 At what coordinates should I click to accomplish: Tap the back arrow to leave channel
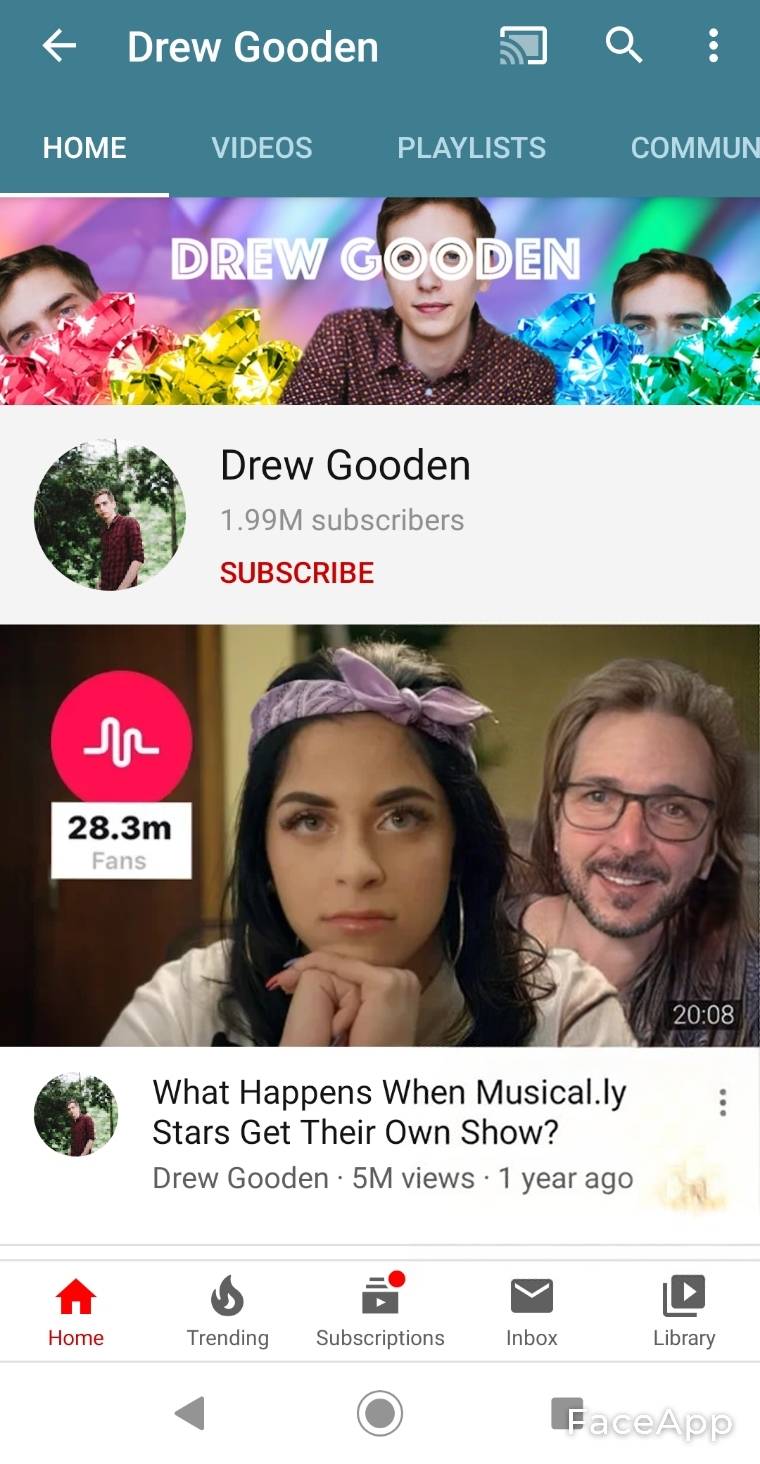click(59, 46)
